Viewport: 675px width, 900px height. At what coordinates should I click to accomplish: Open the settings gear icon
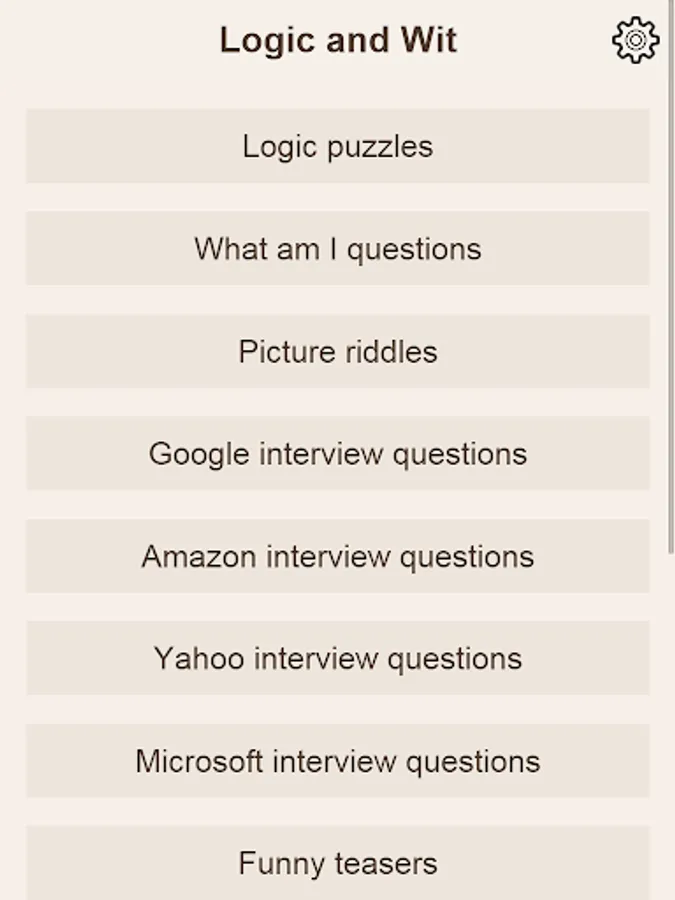(635, 41)
